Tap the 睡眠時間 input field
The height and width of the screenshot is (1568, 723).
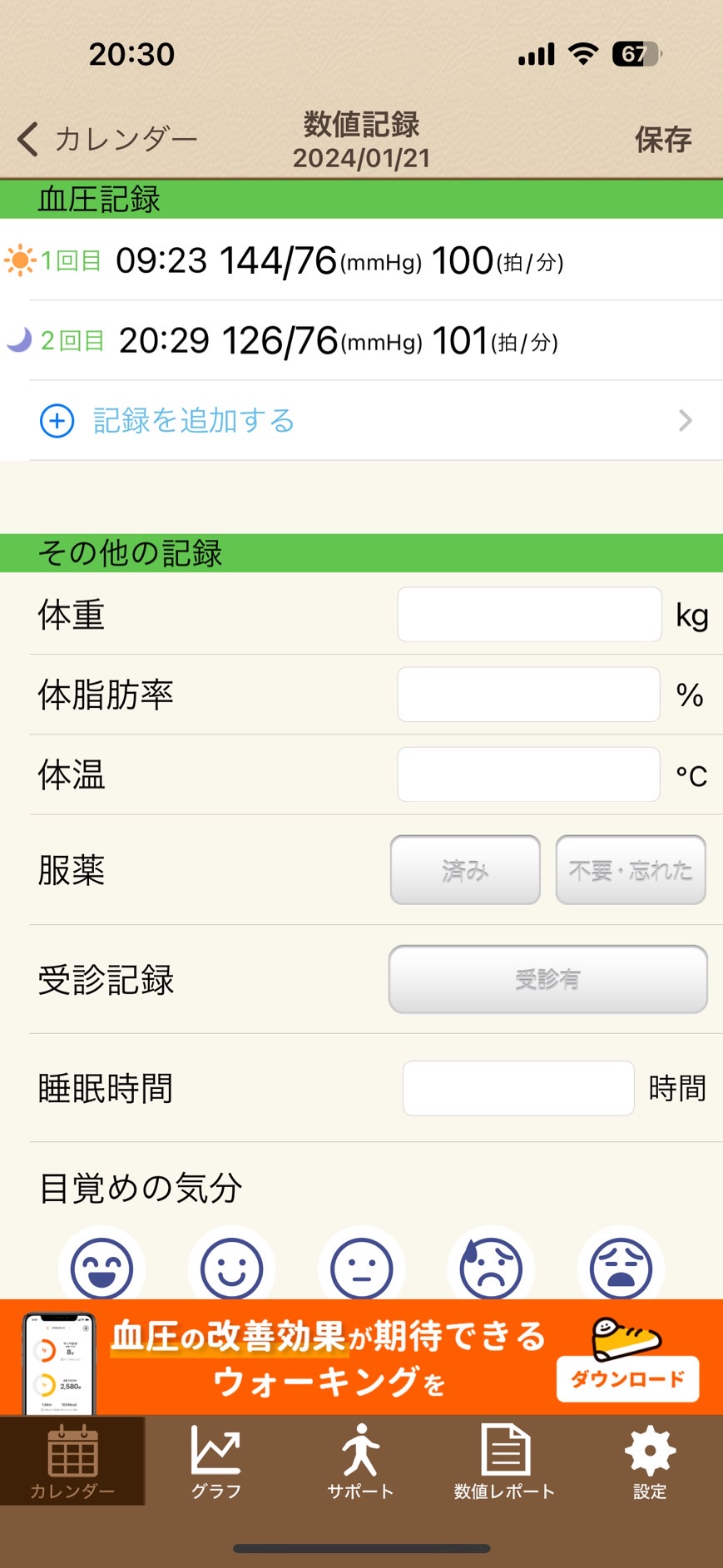coord(518,1088)
